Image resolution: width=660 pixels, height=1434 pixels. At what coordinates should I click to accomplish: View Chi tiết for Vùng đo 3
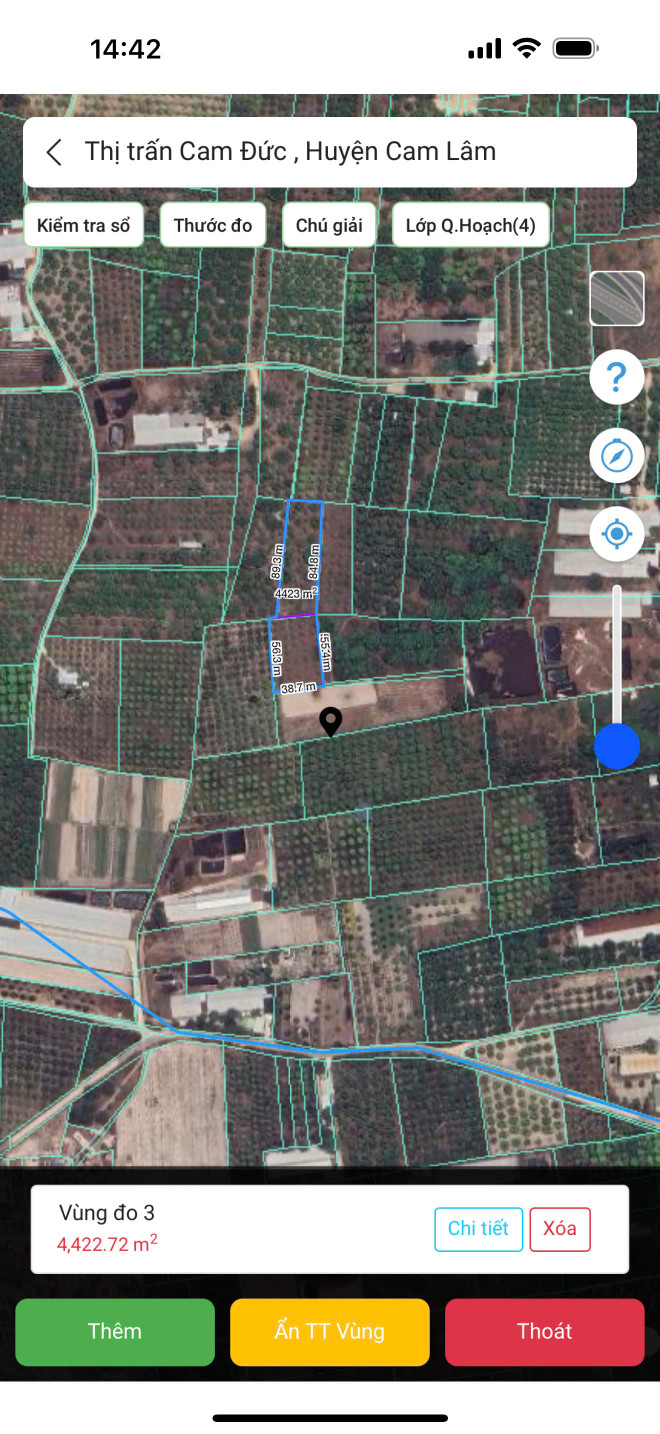point(479,1229)
